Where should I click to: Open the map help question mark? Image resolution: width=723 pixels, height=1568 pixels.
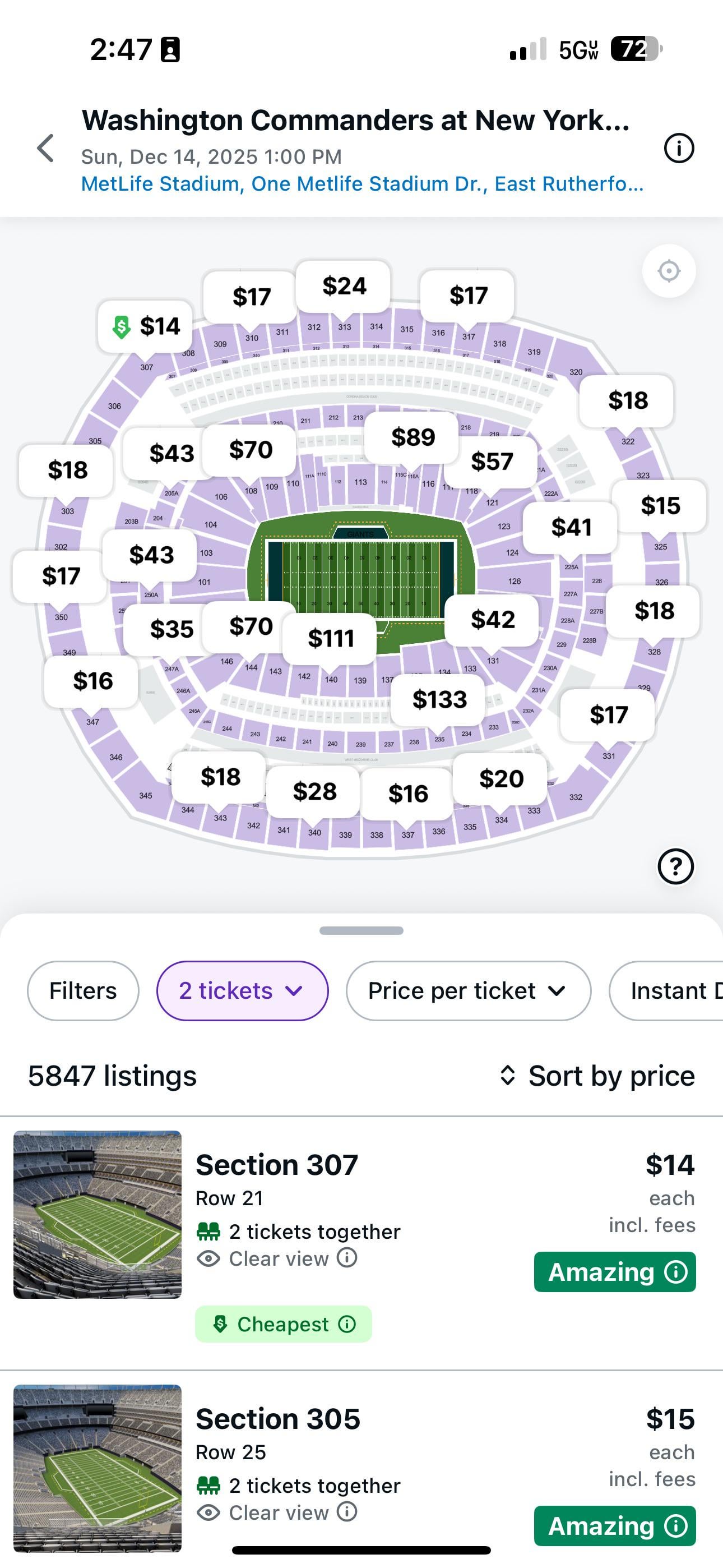675,866
